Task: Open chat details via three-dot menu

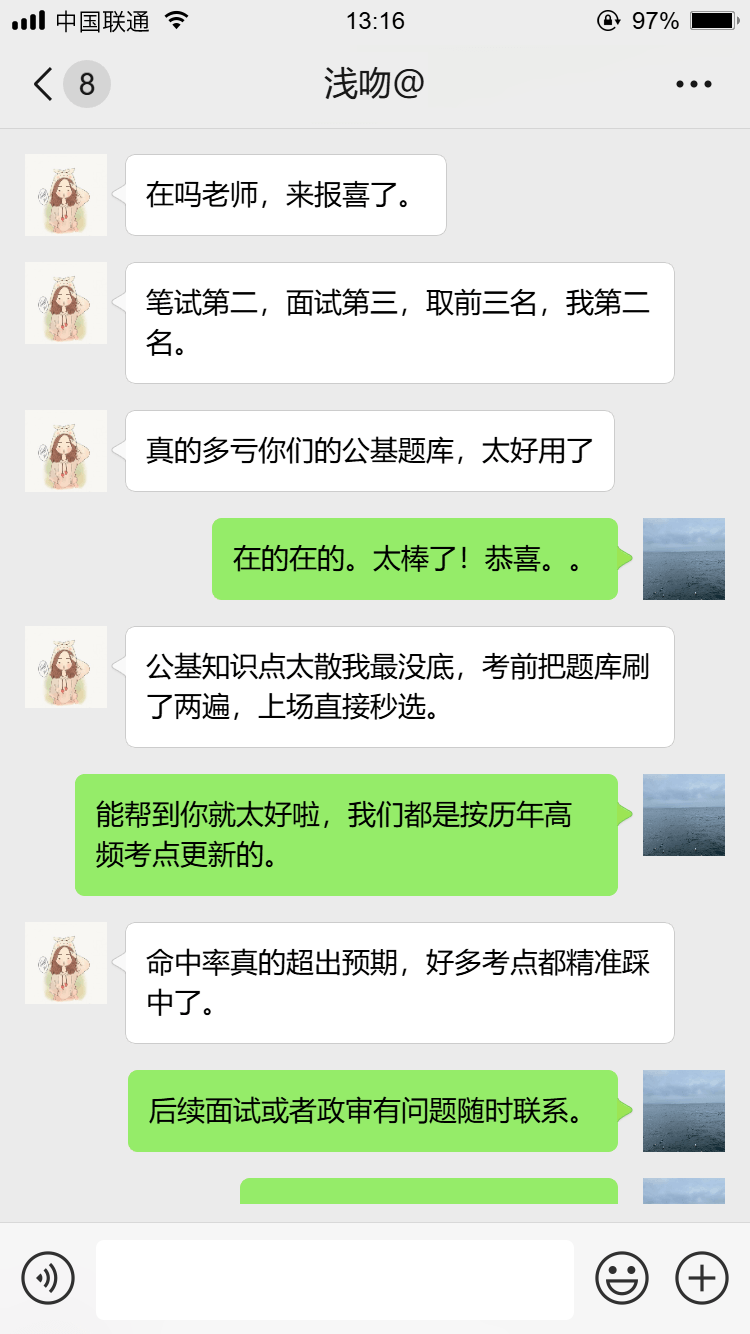Action: (x=693, y=84)
